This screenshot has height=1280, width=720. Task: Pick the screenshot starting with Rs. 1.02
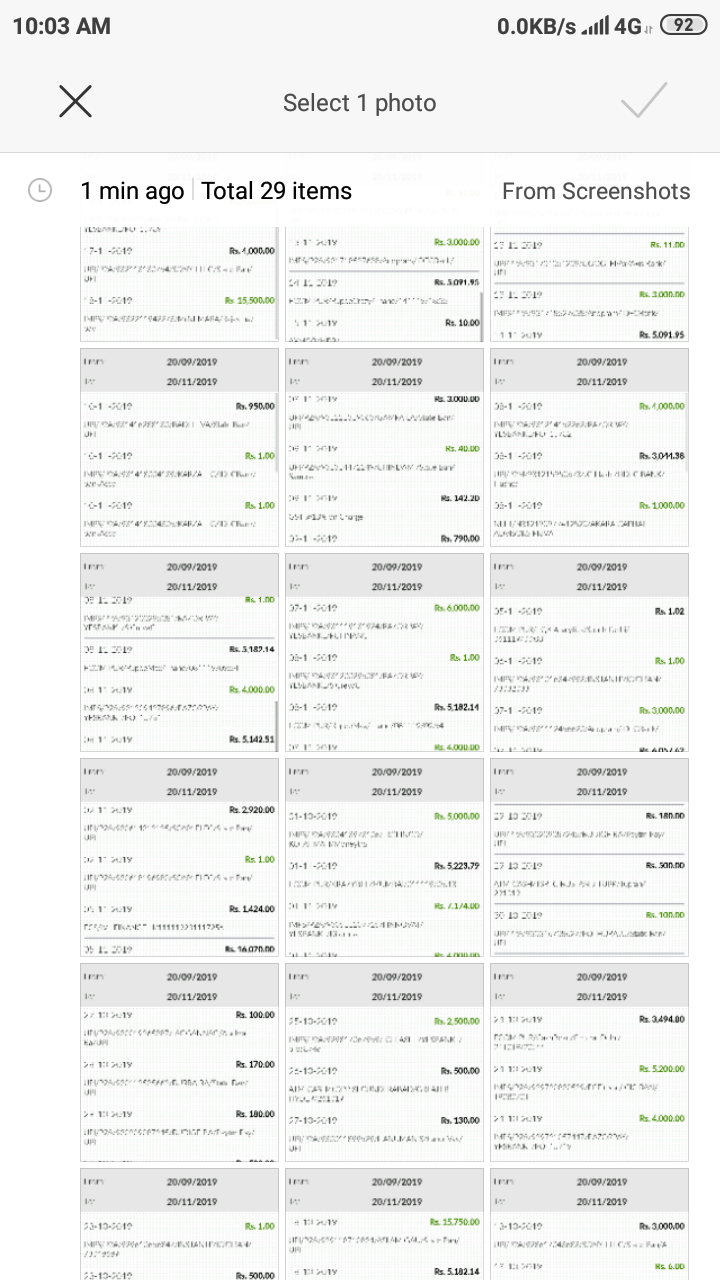(589, 651)
